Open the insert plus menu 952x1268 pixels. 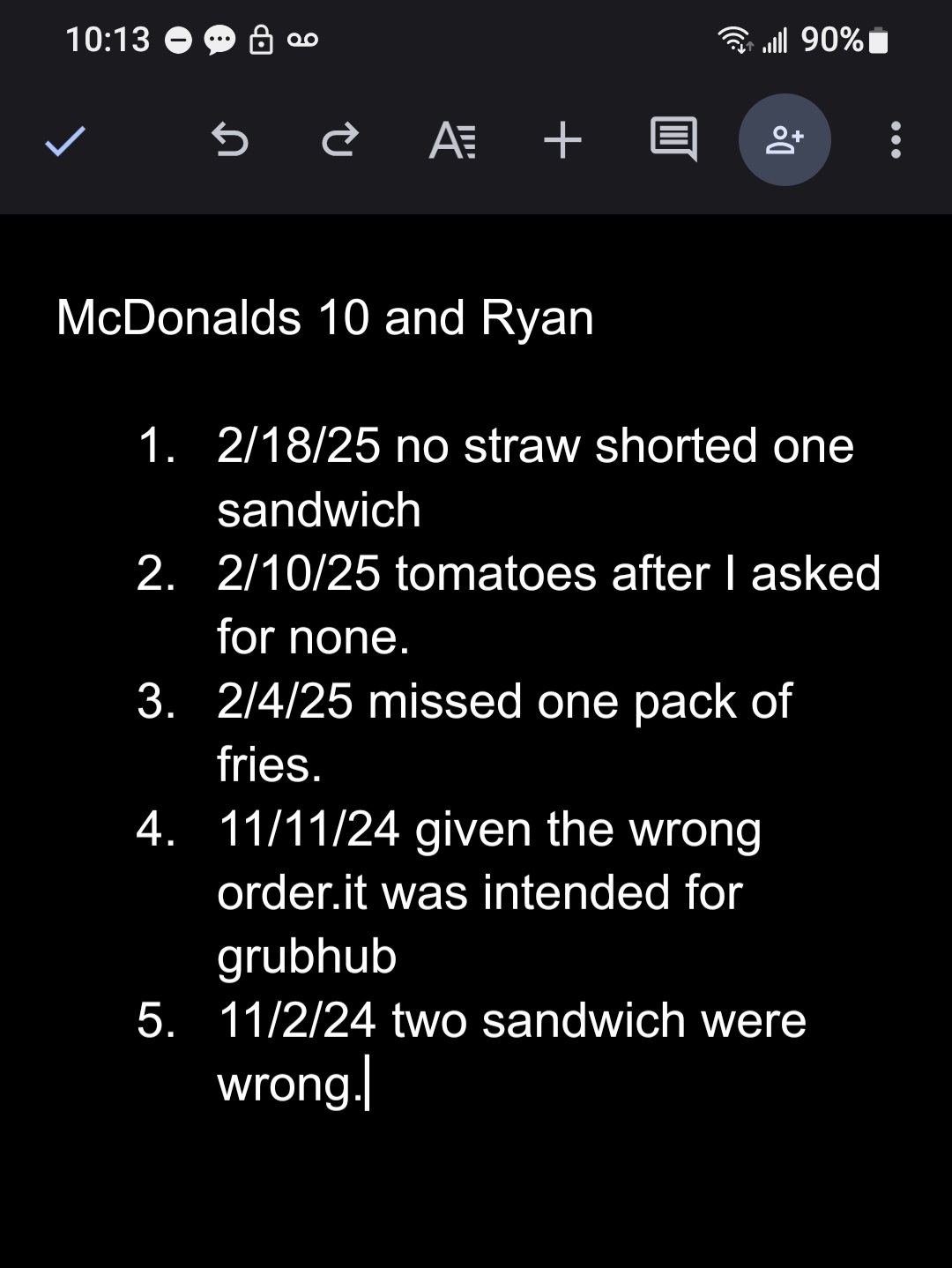pyautogui.click(x=562, y=140)
